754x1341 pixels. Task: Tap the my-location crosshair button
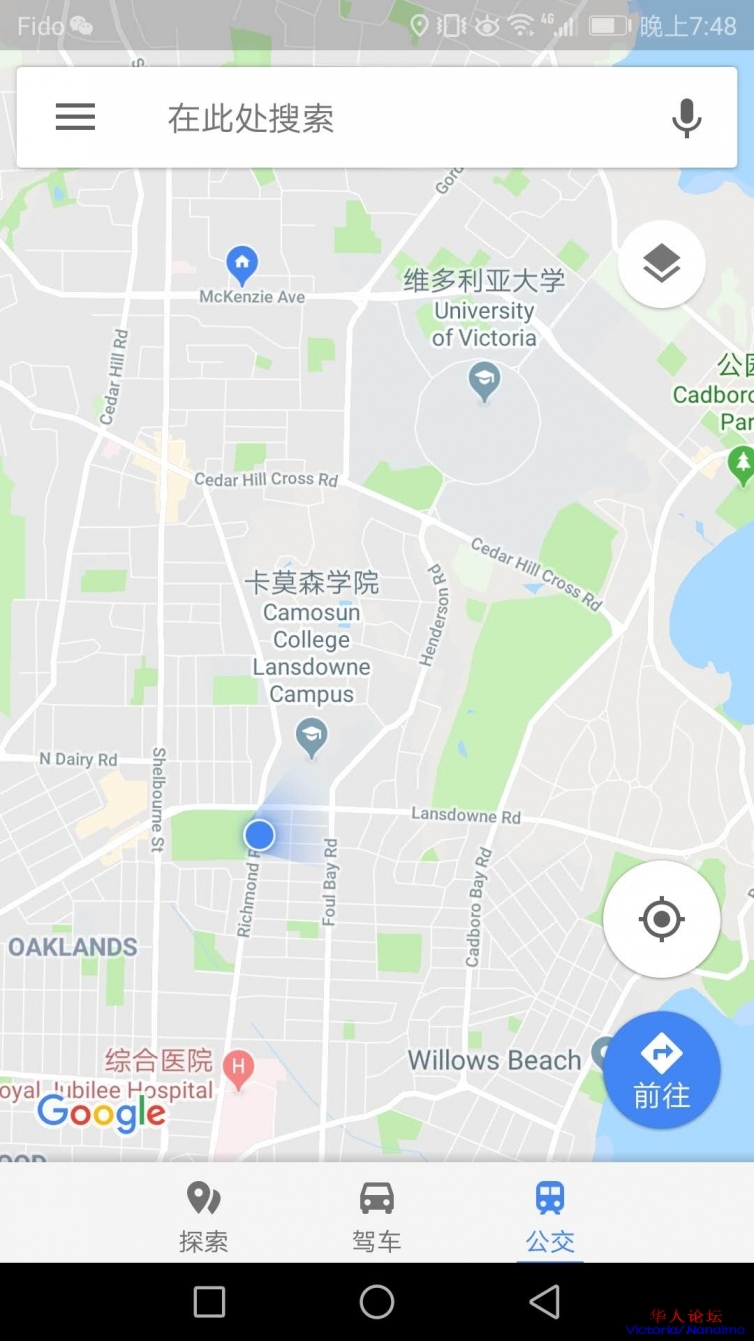click(661, 919)
